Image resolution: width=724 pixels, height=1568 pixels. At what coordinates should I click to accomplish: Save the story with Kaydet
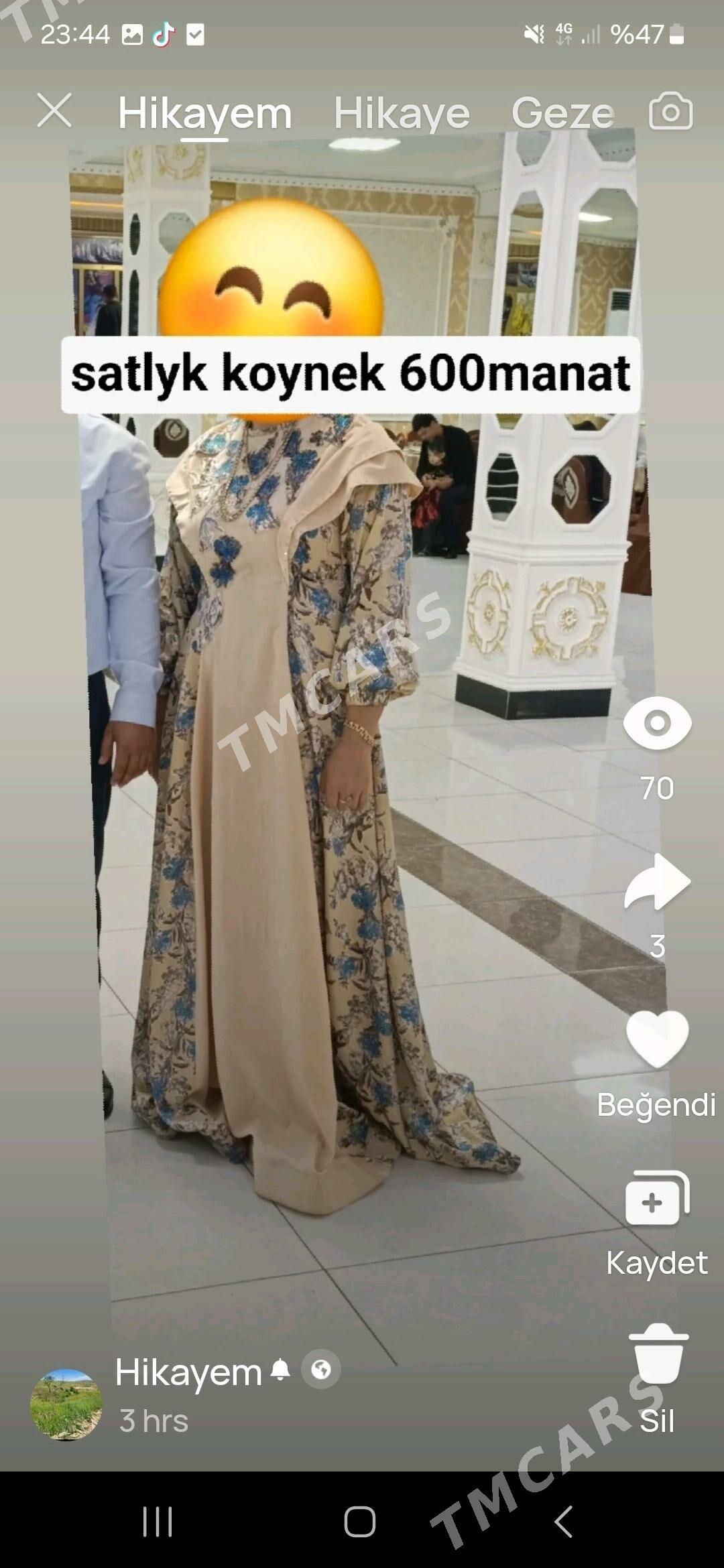click(657, 1198)
